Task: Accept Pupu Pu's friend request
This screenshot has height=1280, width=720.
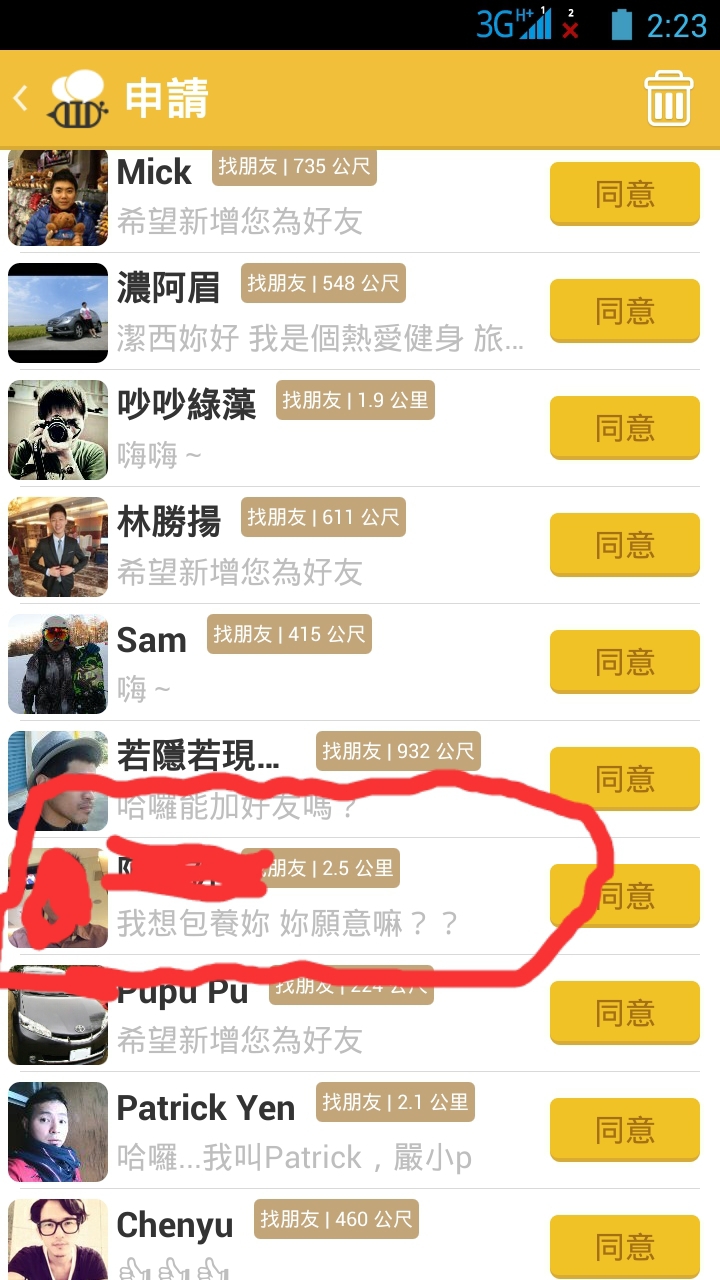Action: tap(625, 1013)
